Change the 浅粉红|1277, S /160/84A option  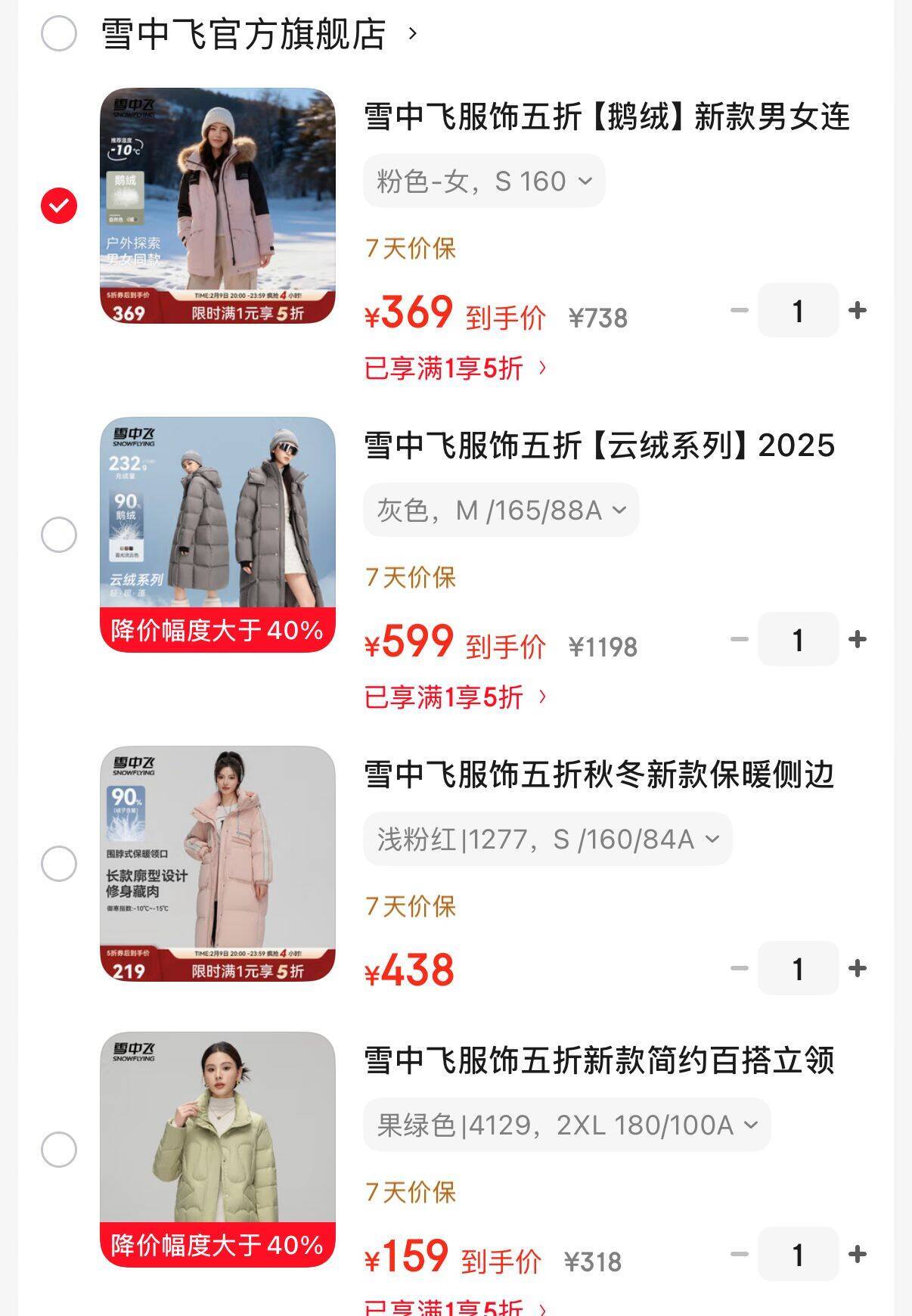pyautogui.click(x=548, y=840)
